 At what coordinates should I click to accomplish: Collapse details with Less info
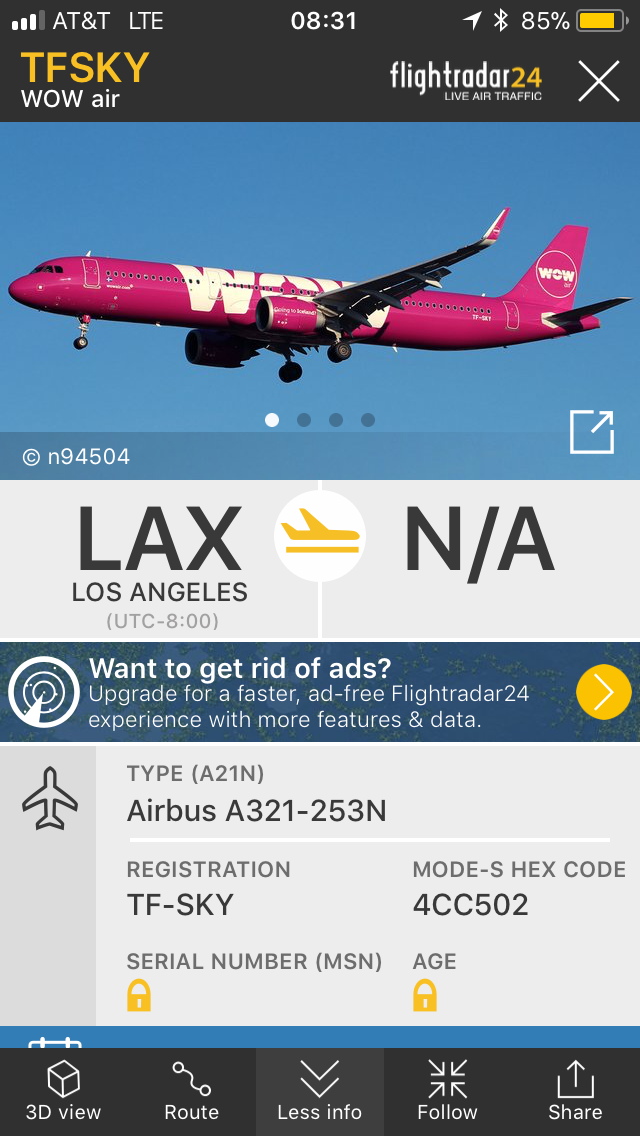(x=320, y=1091)
